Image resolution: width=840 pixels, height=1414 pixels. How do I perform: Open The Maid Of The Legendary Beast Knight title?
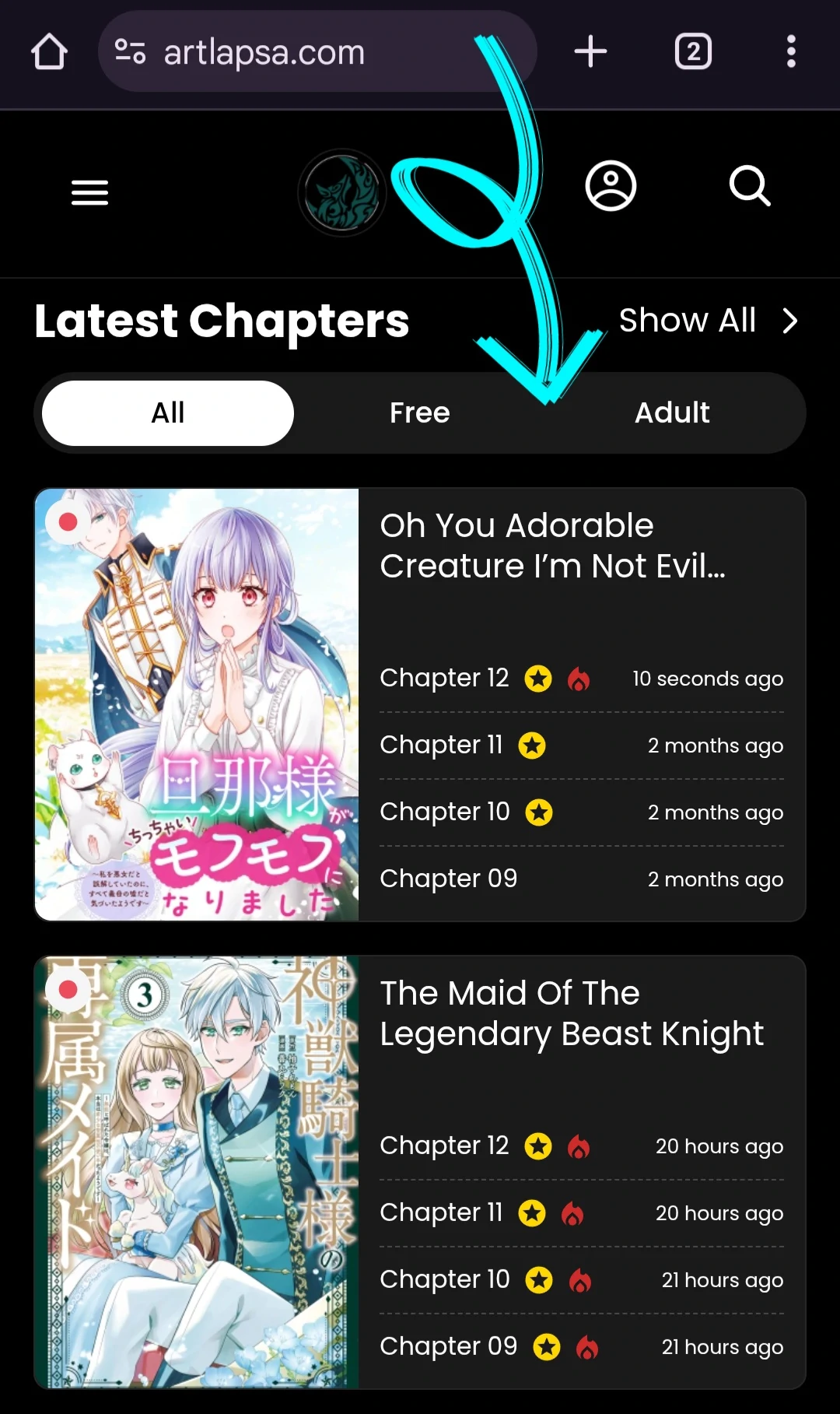coord(572,1013)
